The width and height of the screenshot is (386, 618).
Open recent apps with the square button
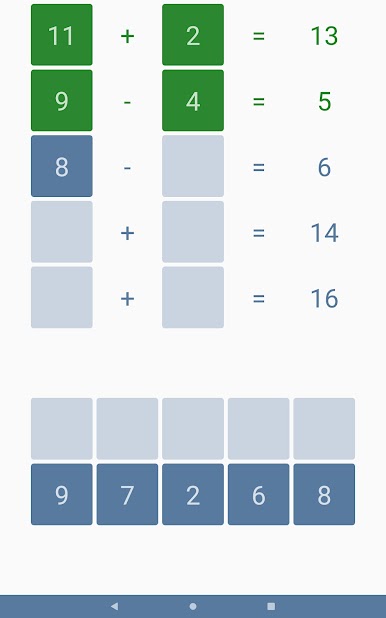click(271, 606)
